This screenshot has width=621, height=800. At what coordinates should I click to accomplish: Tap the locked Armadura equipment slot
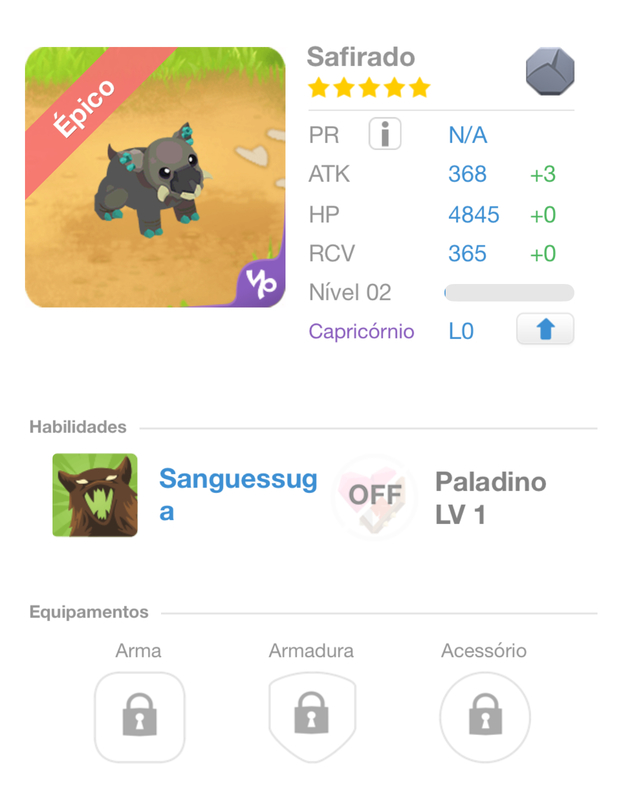point(311,717)
